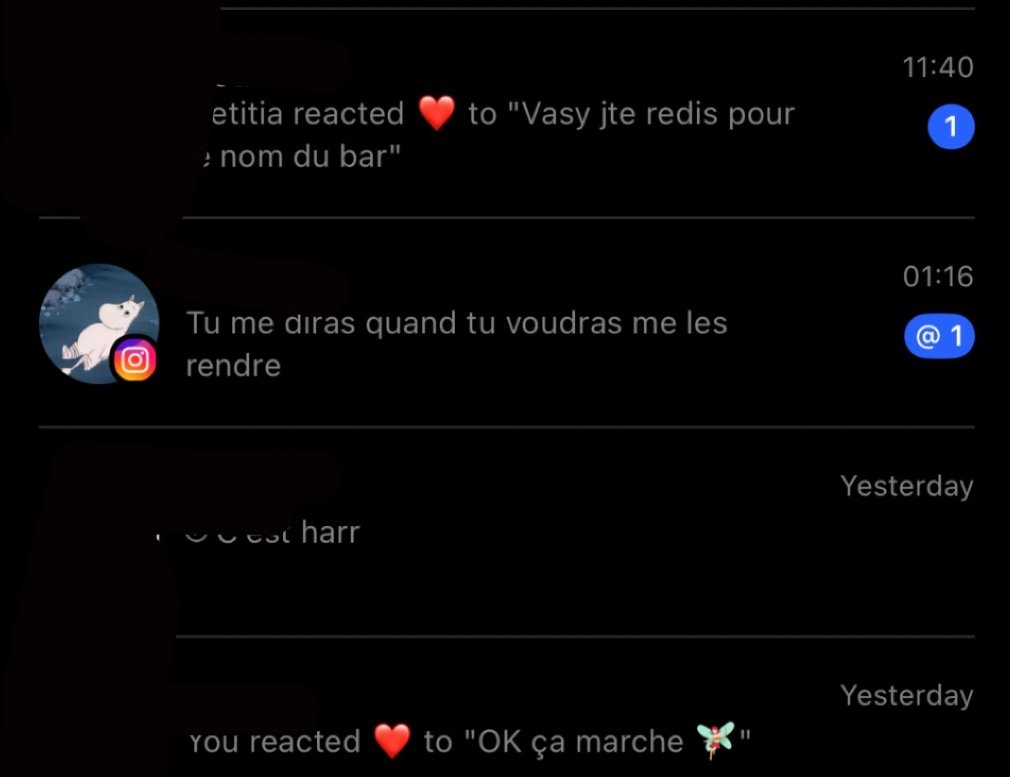The height and width of the screenshot is (777, 1010).
Task: Open the conversation ending in "harr"
Action: coord(500,532)
